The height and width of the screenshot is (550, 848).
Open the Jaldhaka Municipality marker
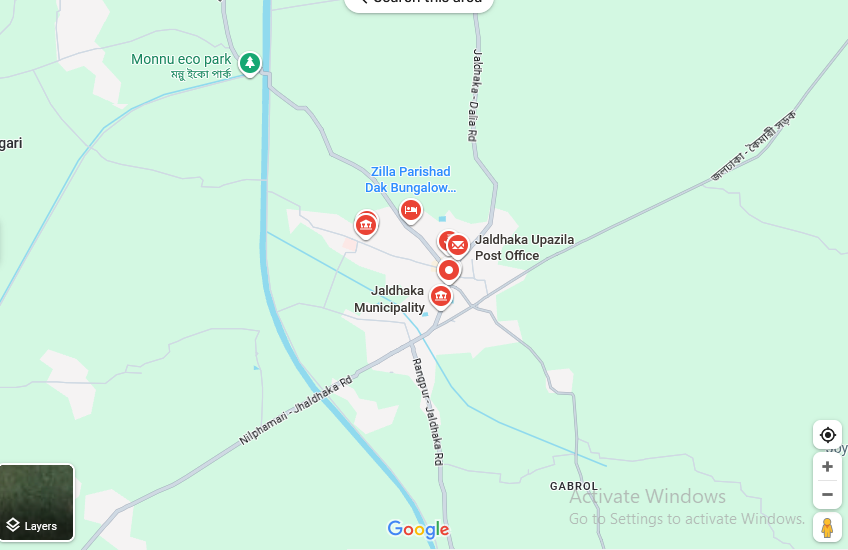[440, 296]
